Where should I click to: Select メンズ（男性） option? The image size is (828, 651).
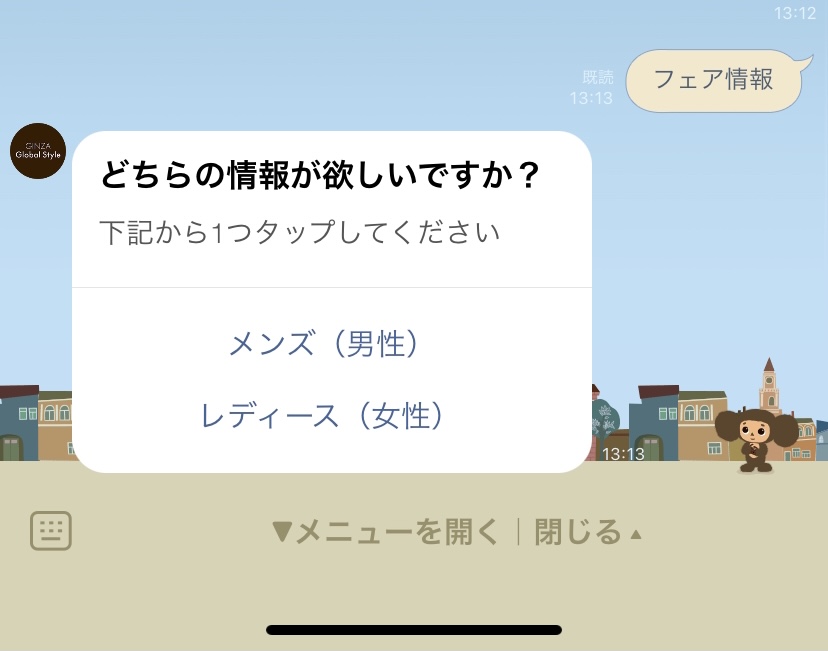(x=322, y=344)
